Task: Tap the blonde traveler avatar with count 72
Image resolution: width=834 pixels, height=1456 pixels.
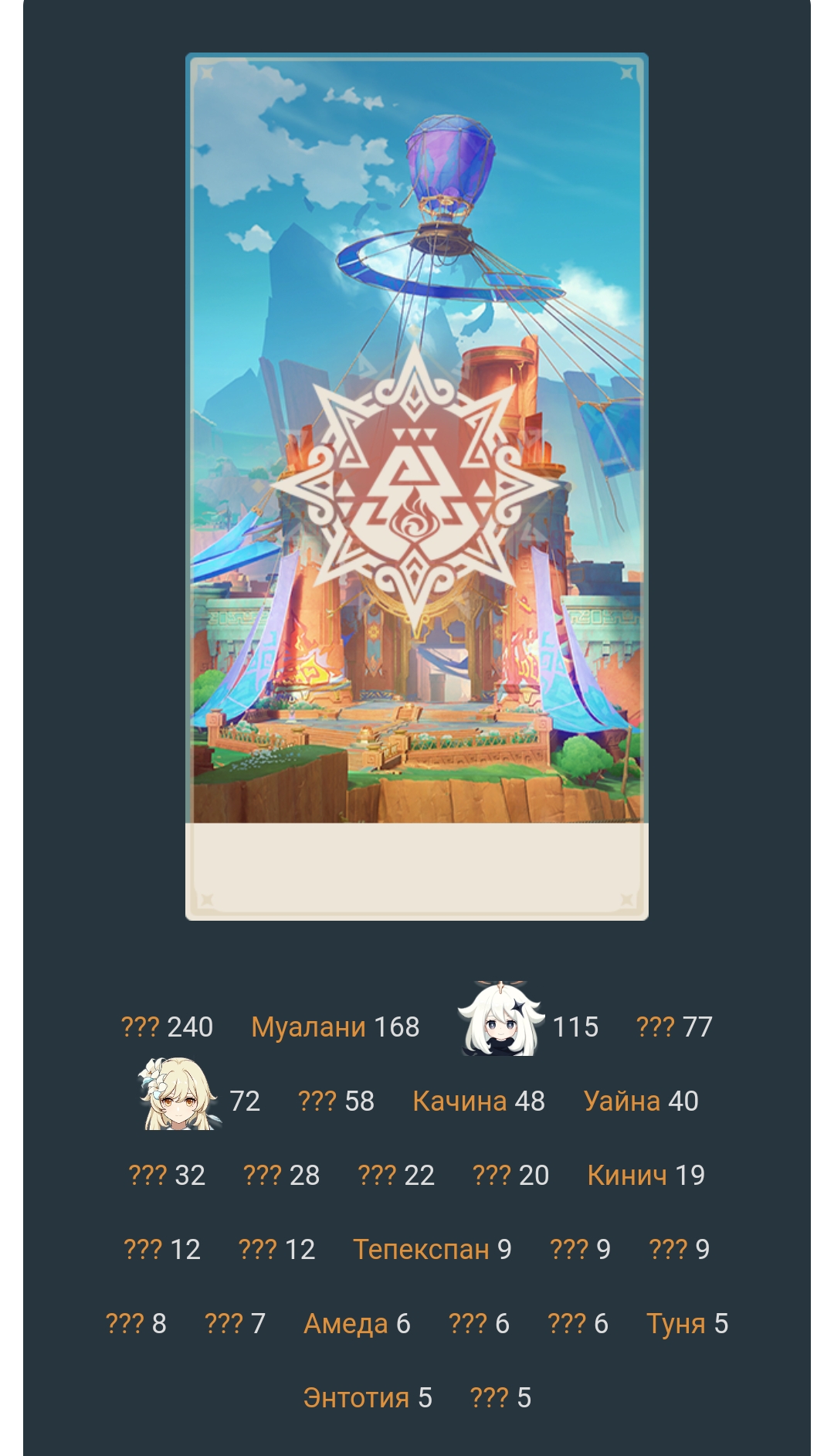Action: [x=178, y=1094]
